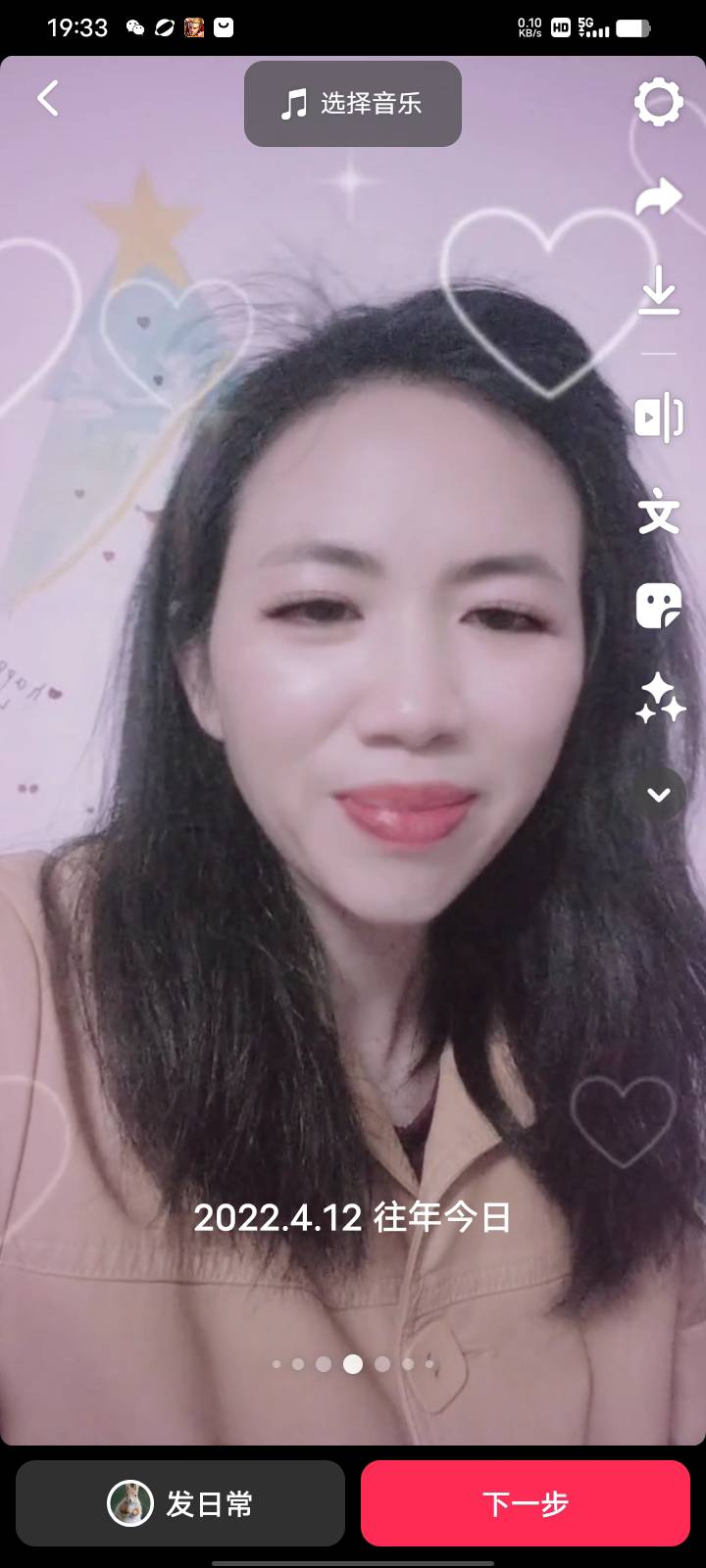Continue with the 下一步 button
The height and width of the screenshot is (1568, 706).
[x=526, y=1503]
